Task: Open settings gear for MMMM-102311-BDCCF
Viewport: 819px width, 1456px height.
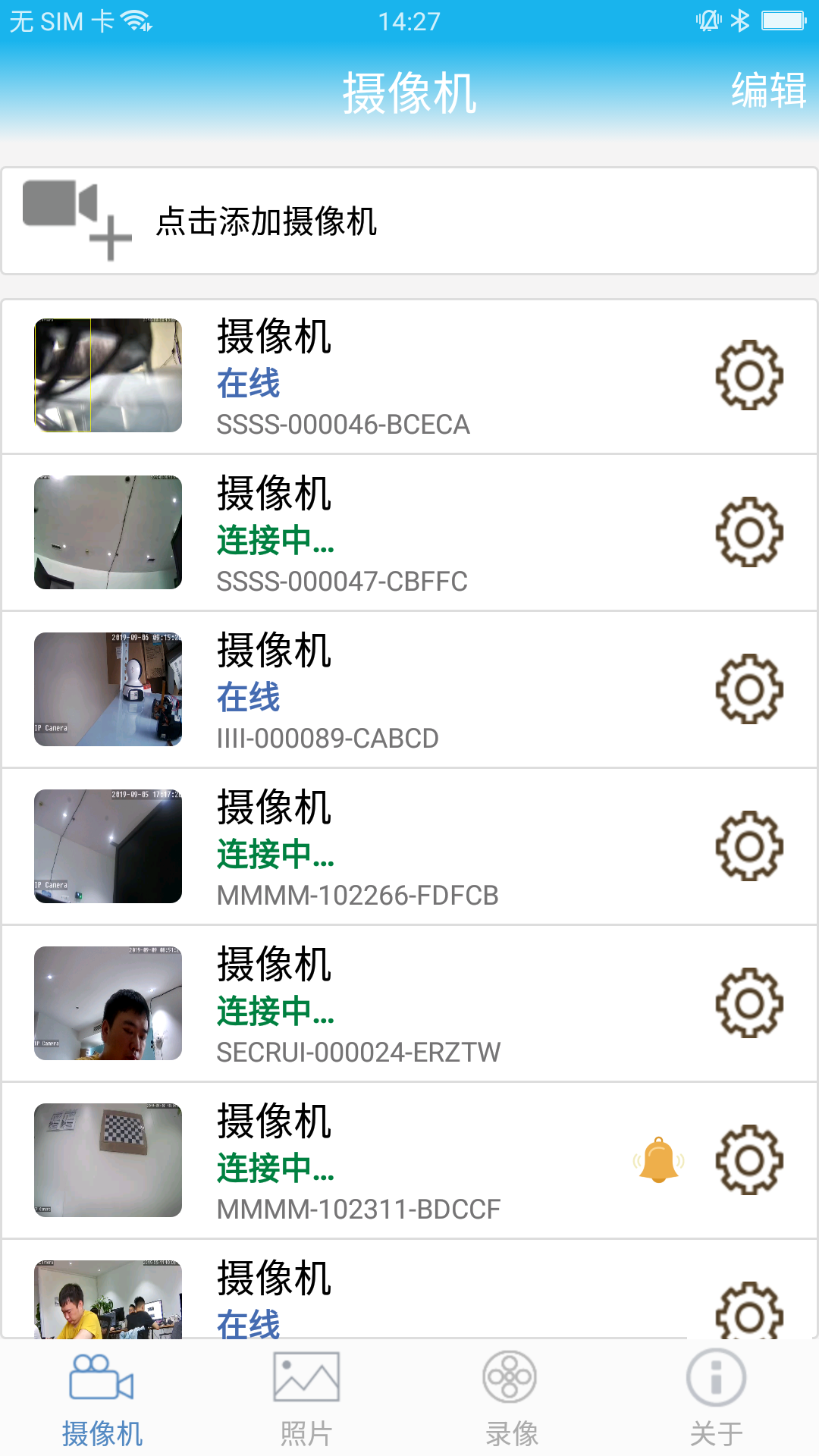Action: click(x=749, y=1160)
